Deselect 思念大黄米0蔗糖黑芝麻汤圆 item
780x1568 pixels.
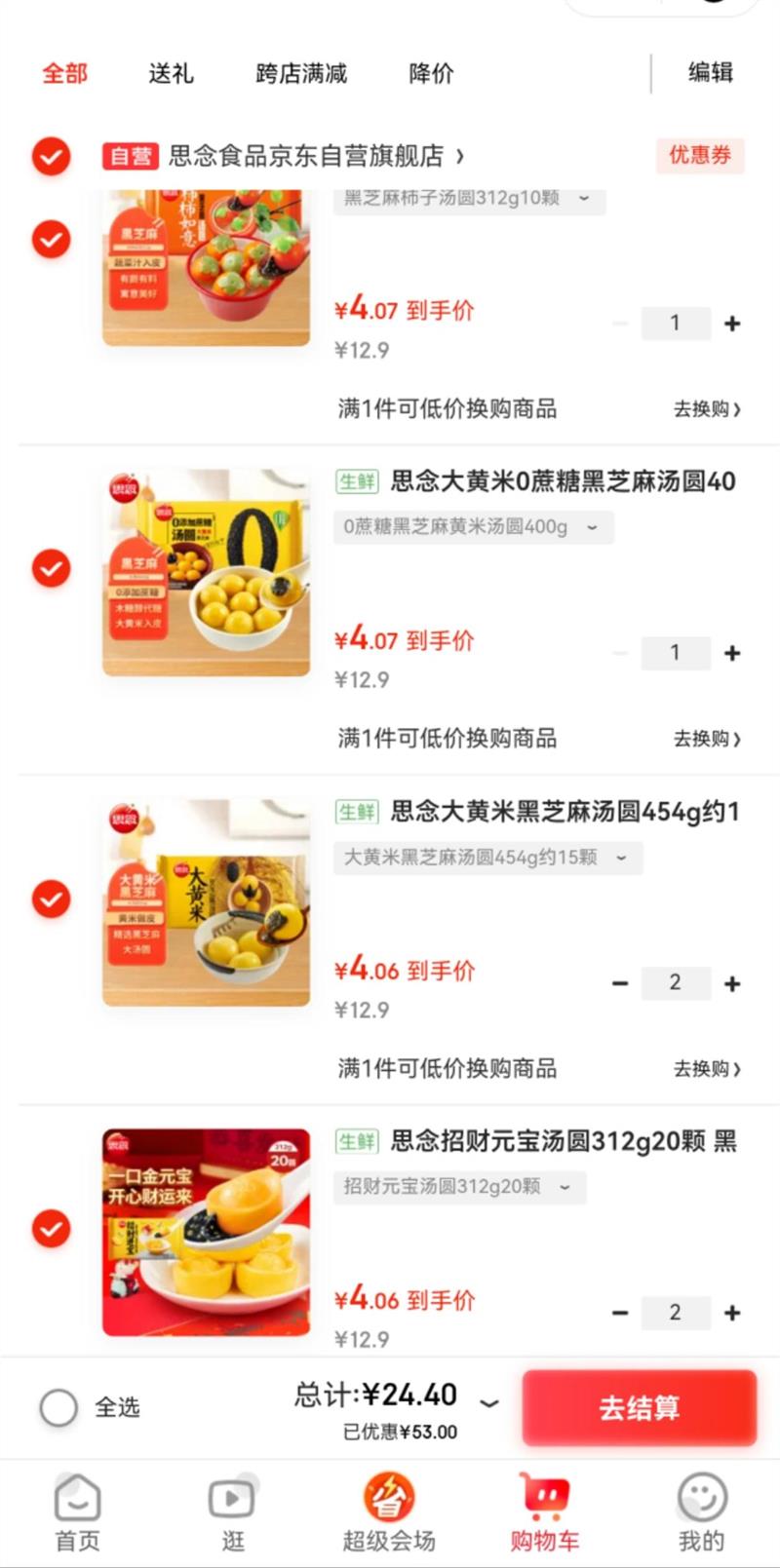pyautogui.click(x=52, y=568)
